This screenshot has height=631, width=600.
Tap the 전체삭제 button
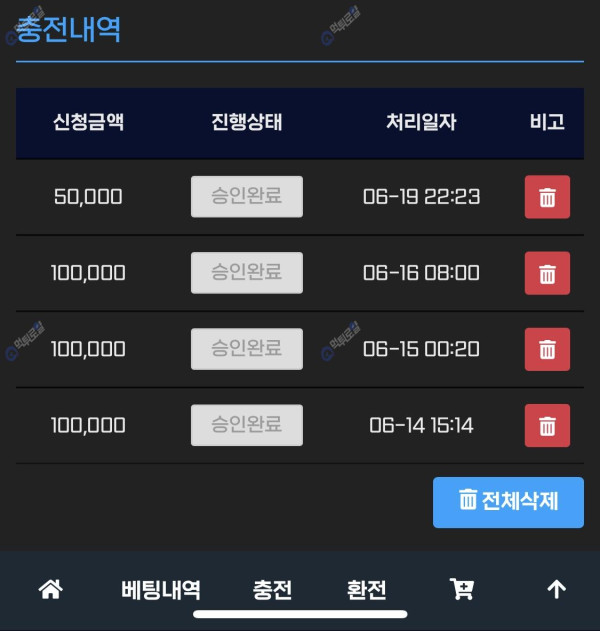coord(508,501)
